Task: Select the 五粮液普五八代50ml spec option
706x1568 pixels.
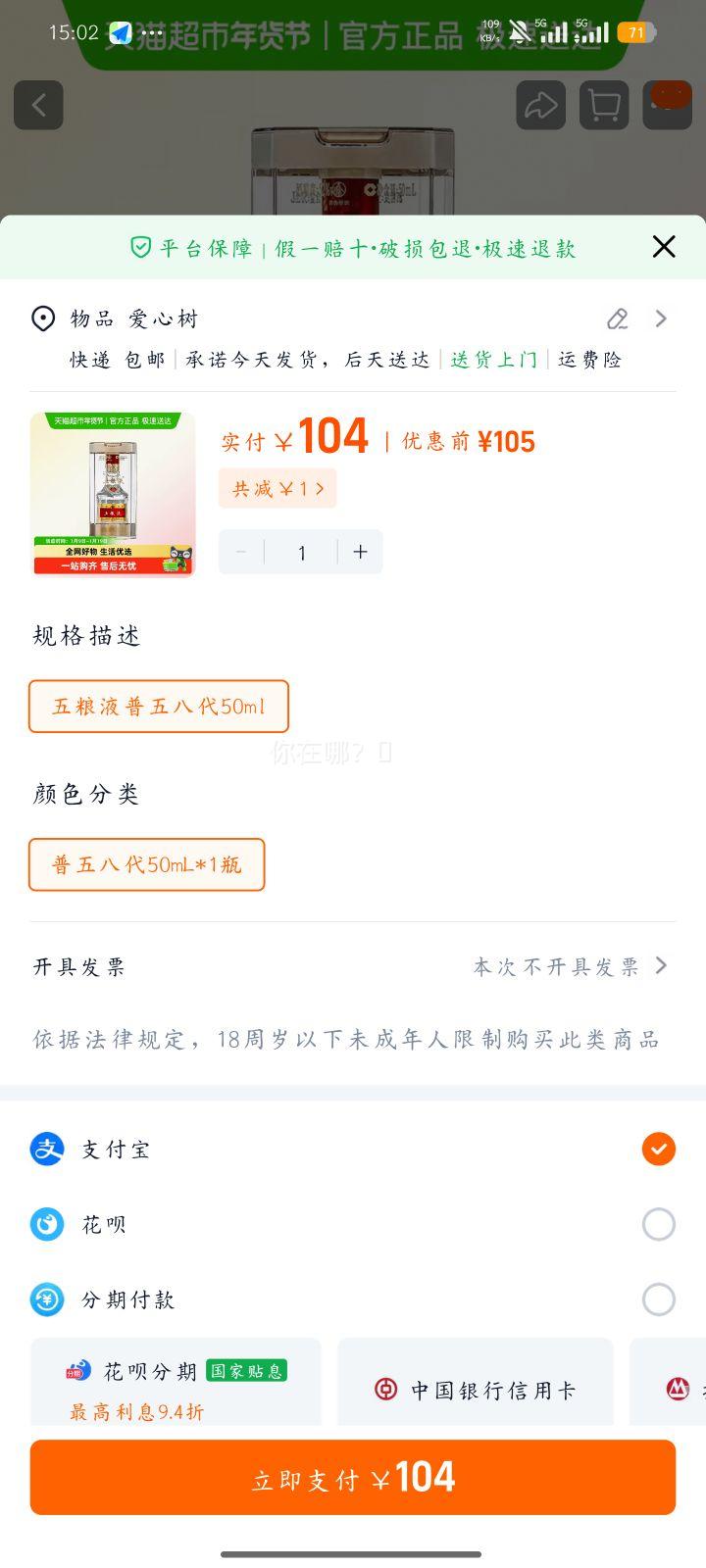Action: pos(158,706)
